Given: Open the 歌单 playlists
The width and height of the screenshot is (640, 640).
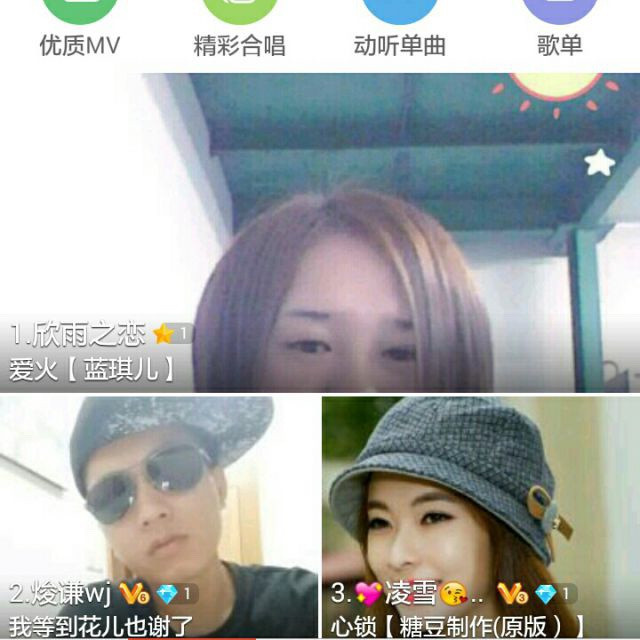Looking at the screenshot, I should pos(560,28).
